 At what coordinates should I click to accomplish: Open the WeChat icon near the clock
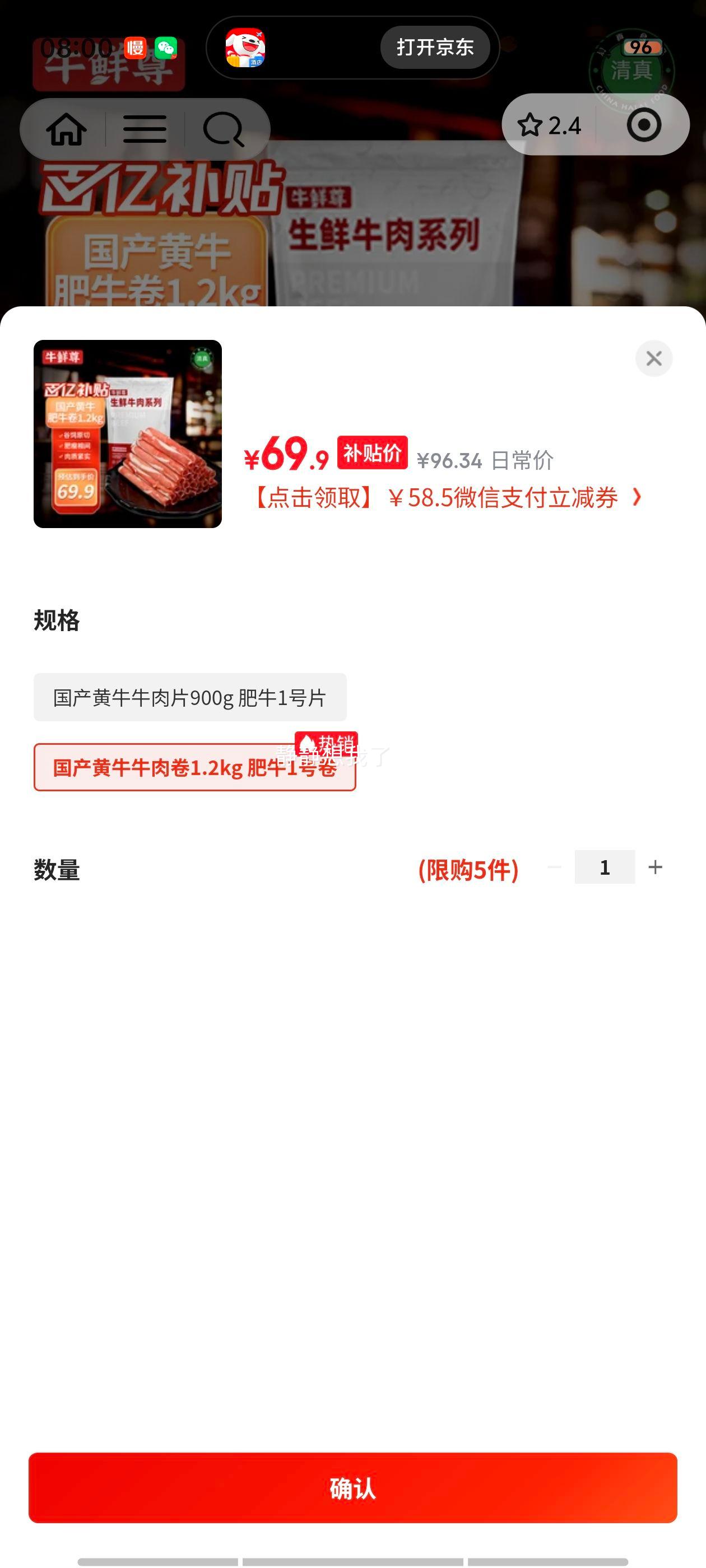[165, 46]
